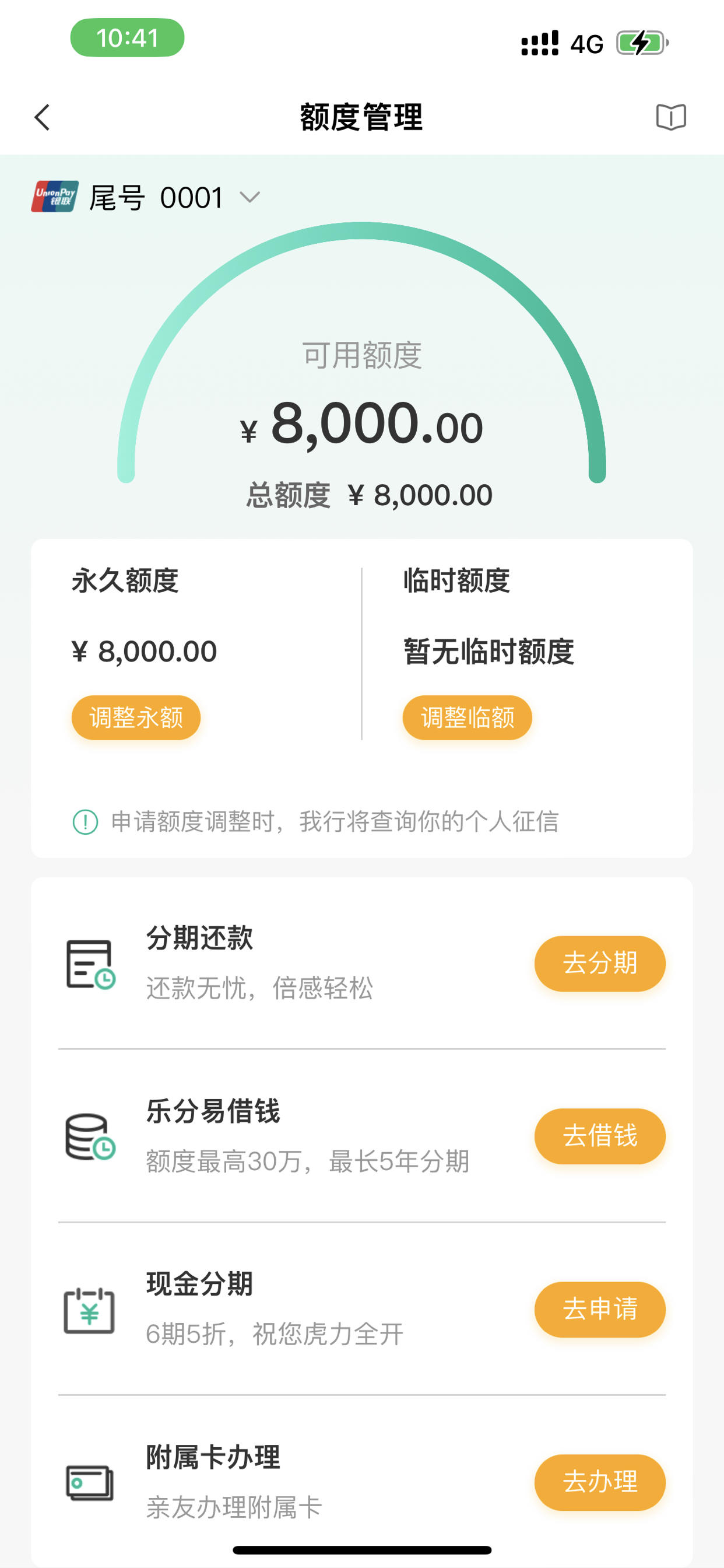Select 去分期 for 分期还款
The image size is (724, 1568).
599,963
